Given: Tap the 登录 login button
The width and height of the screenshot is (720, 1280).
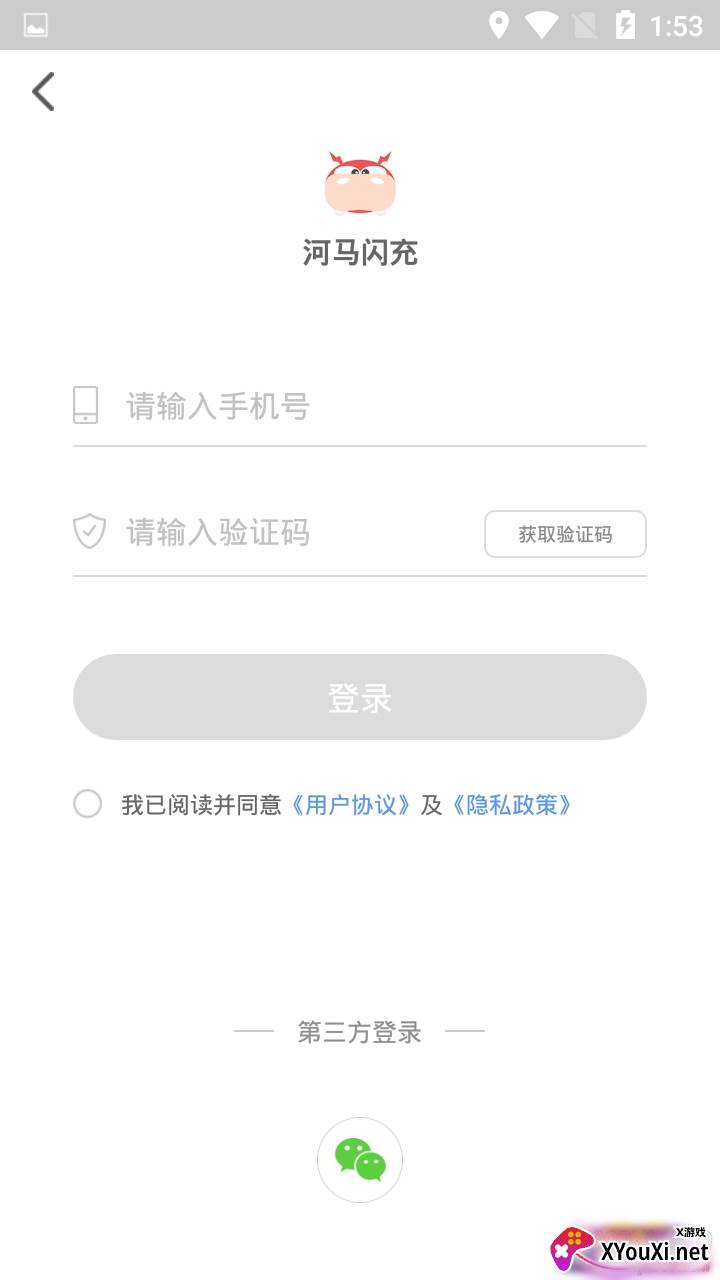Looking at the screenshot, I should [x=360, y=697].
